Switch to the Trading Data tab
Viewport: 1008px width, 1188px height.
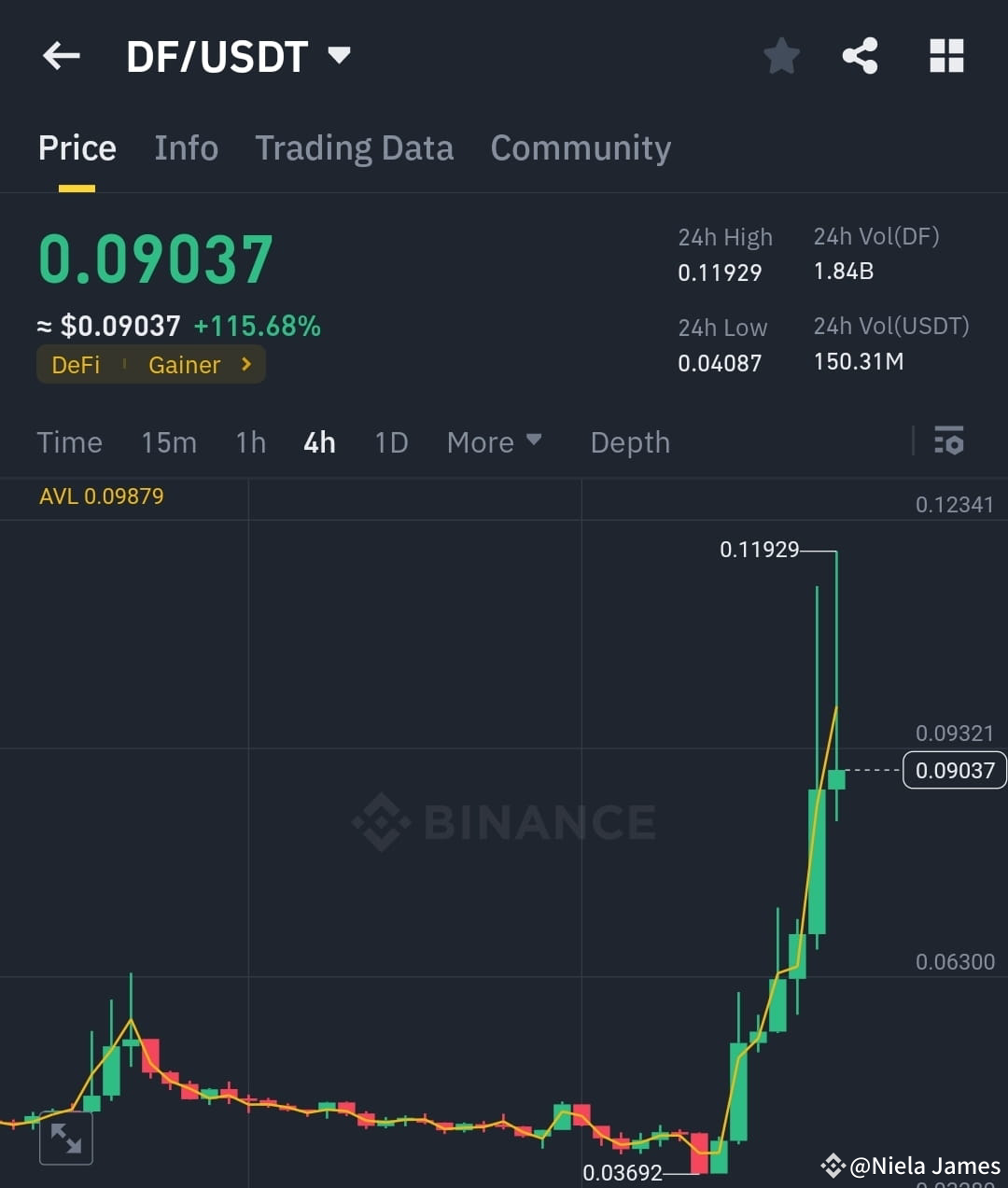tap(355, 147)
